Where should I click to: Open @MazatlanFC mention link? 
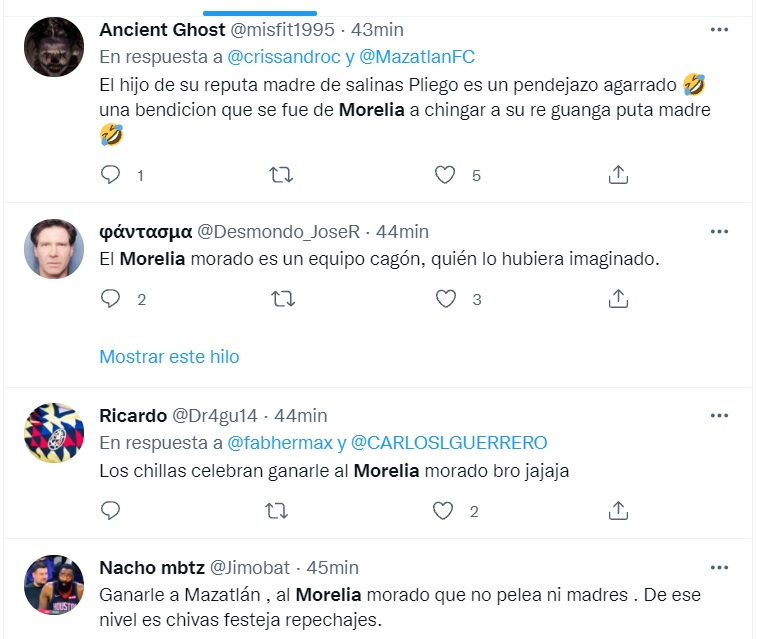click(418, 57)
